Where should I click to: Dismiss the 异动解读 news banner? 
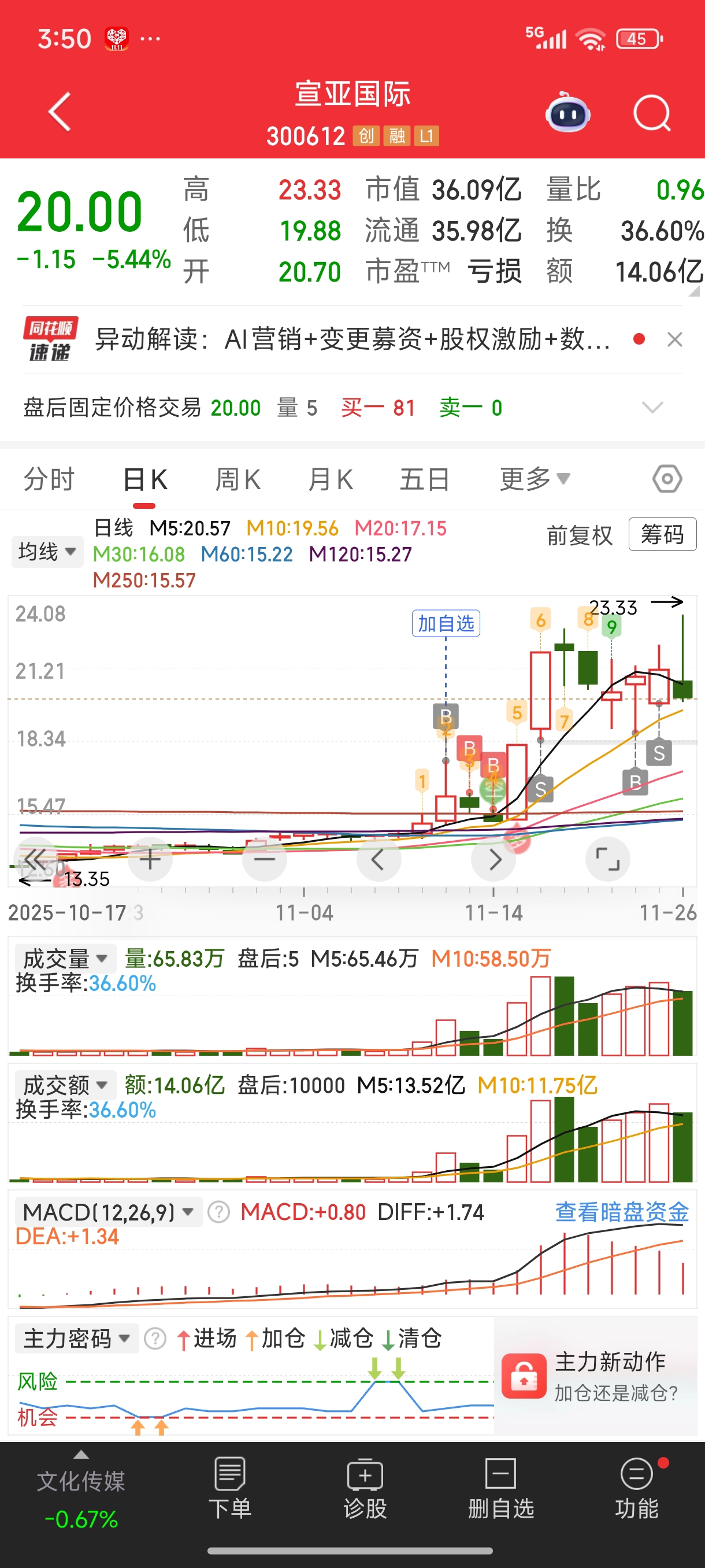[x=674, y=339]
